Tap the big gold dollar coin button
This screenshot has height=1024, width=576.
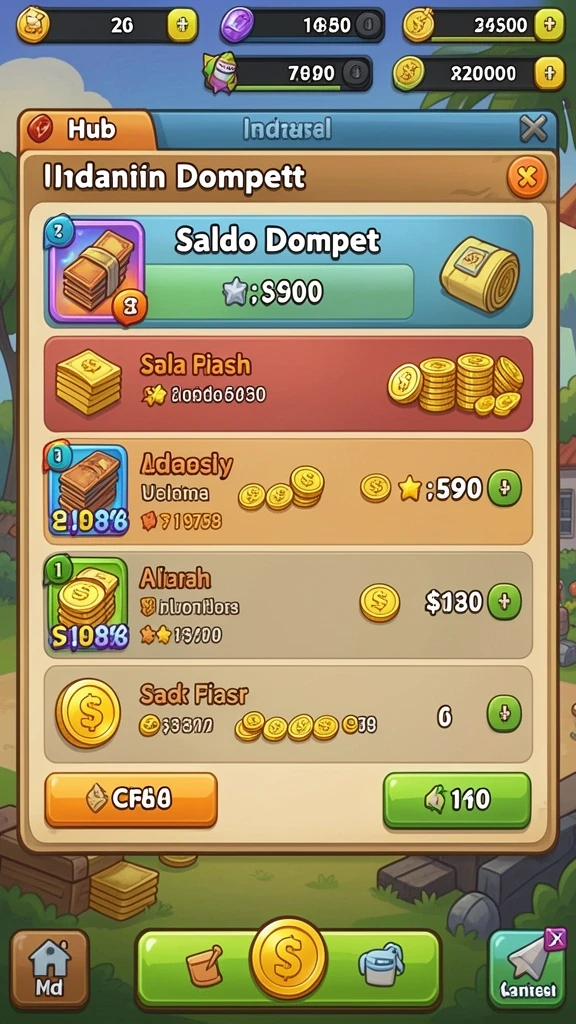click(288, 958)
